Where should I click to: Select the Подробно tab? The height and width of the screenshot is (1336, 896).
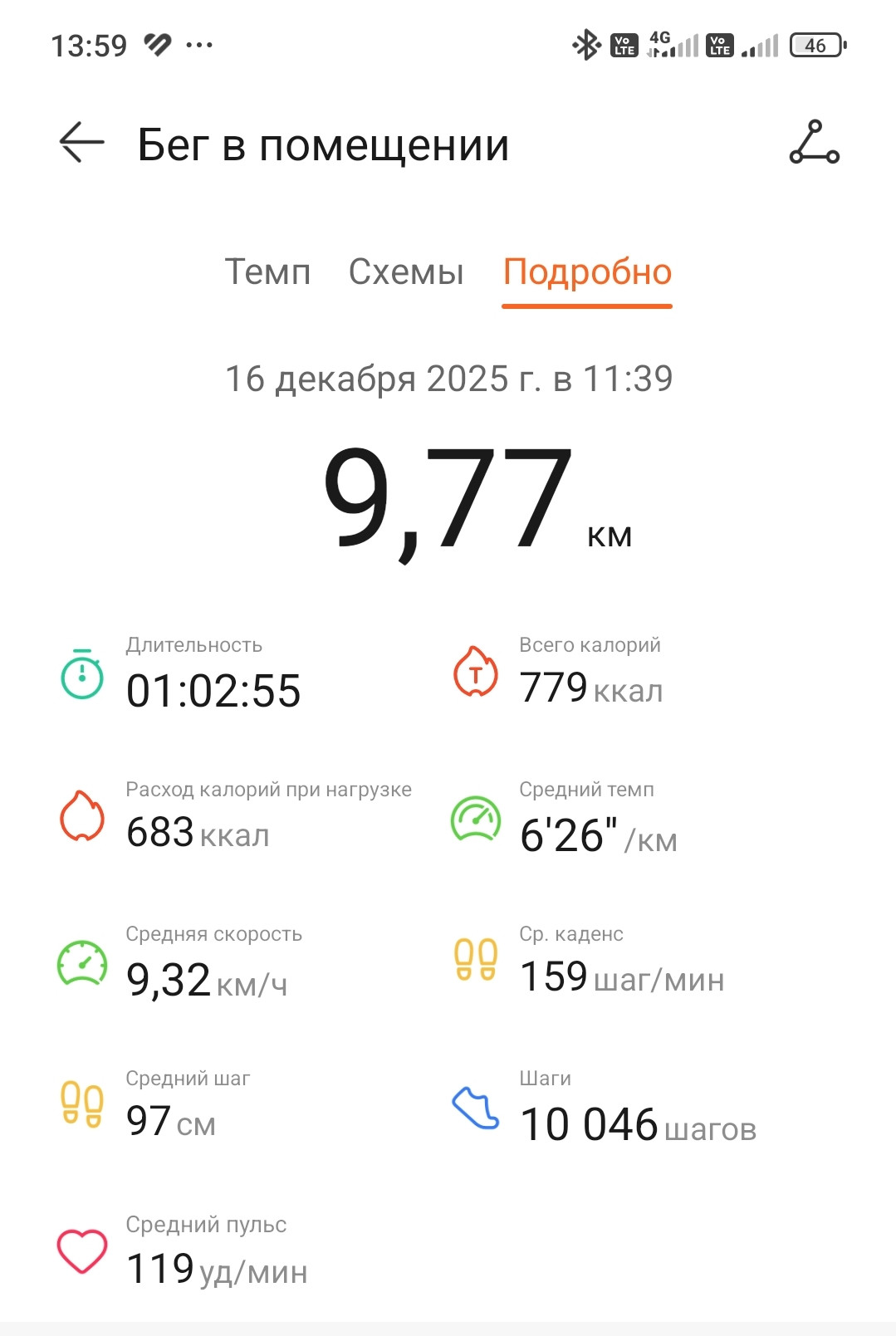coord(587,274)
